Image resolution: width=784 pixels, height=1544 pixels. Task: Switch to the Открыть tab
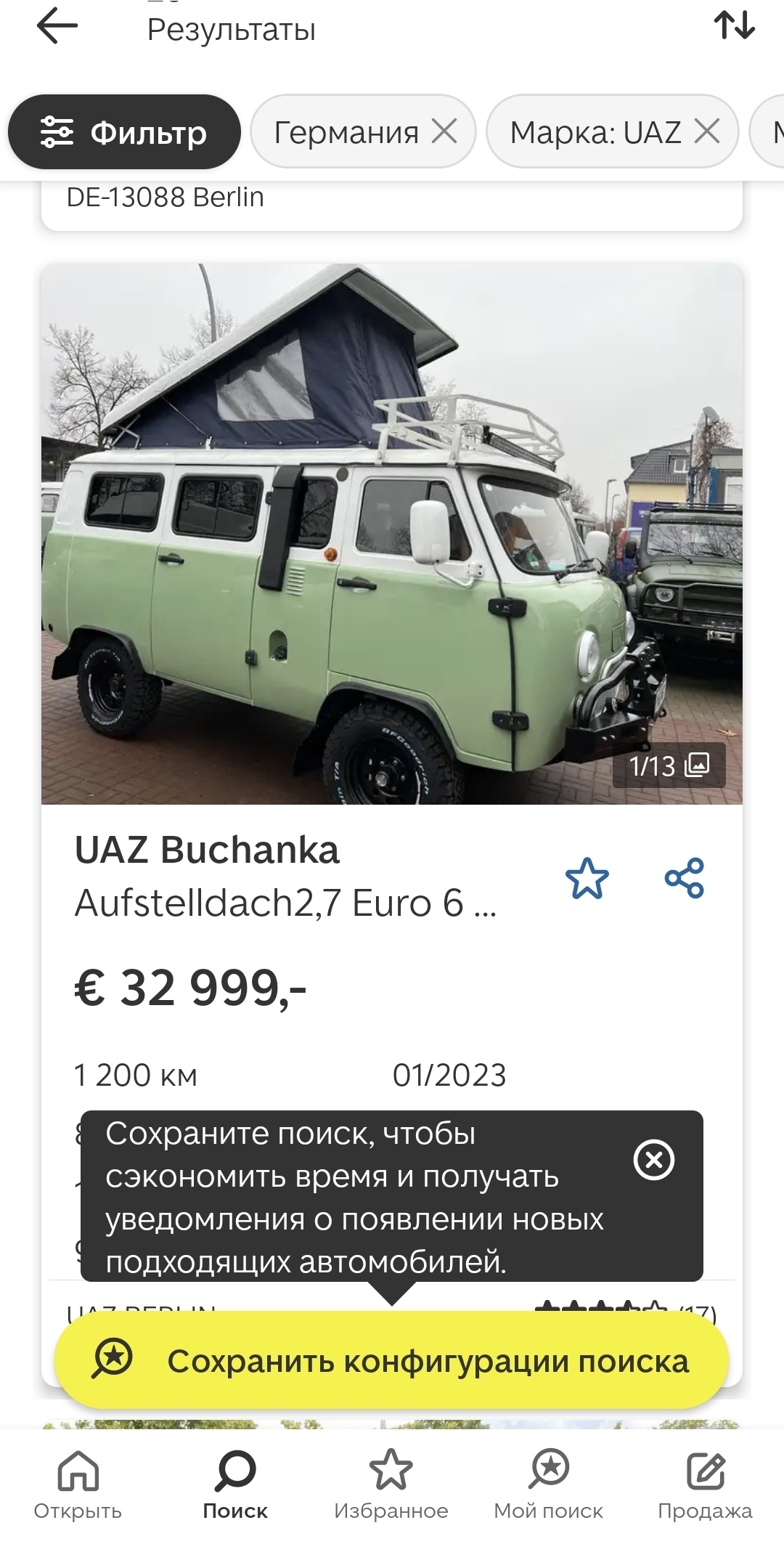(x=78, y=1484)
